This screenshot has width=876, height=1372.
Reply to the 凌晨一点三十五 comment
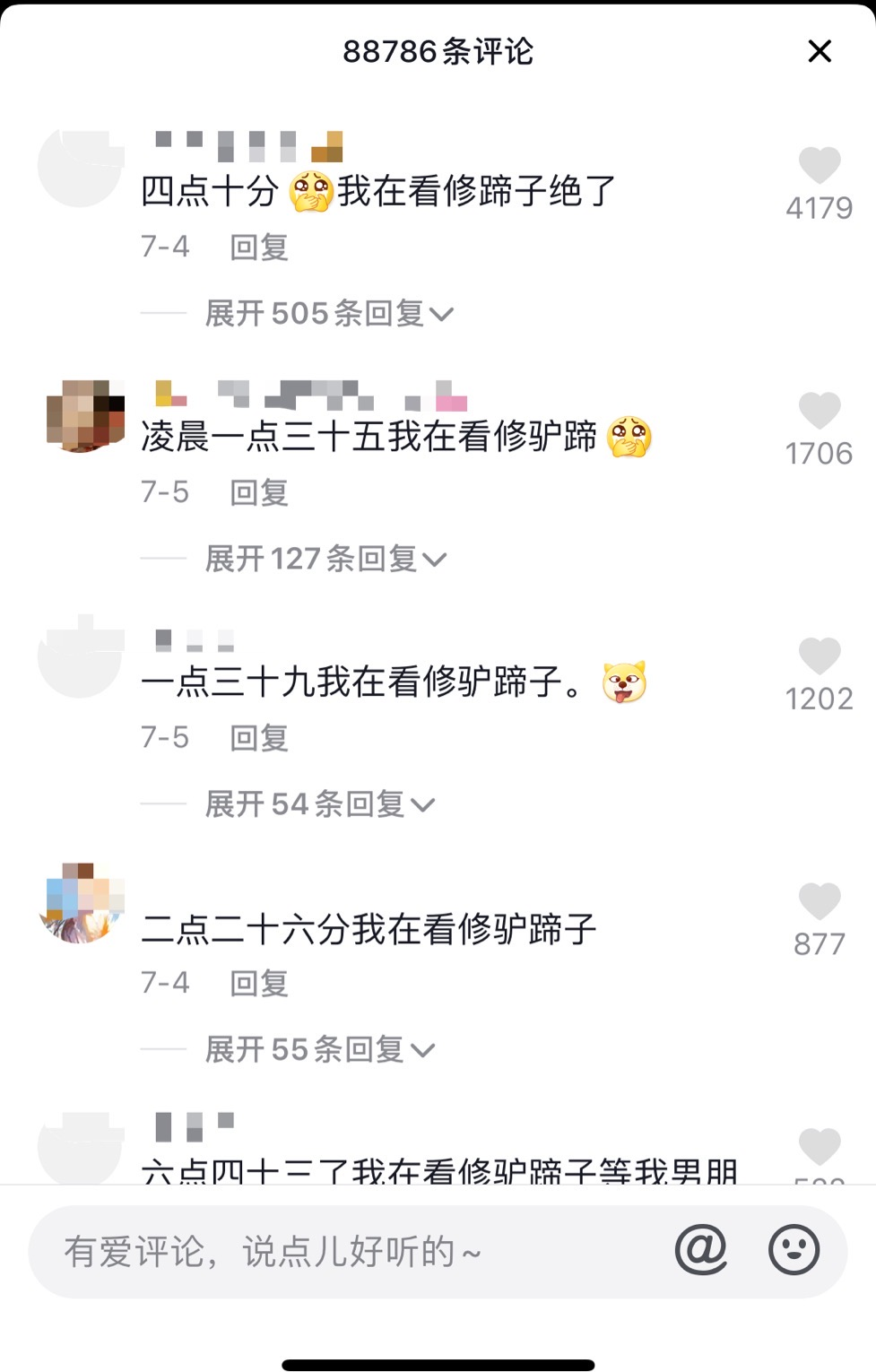(258, 492)
